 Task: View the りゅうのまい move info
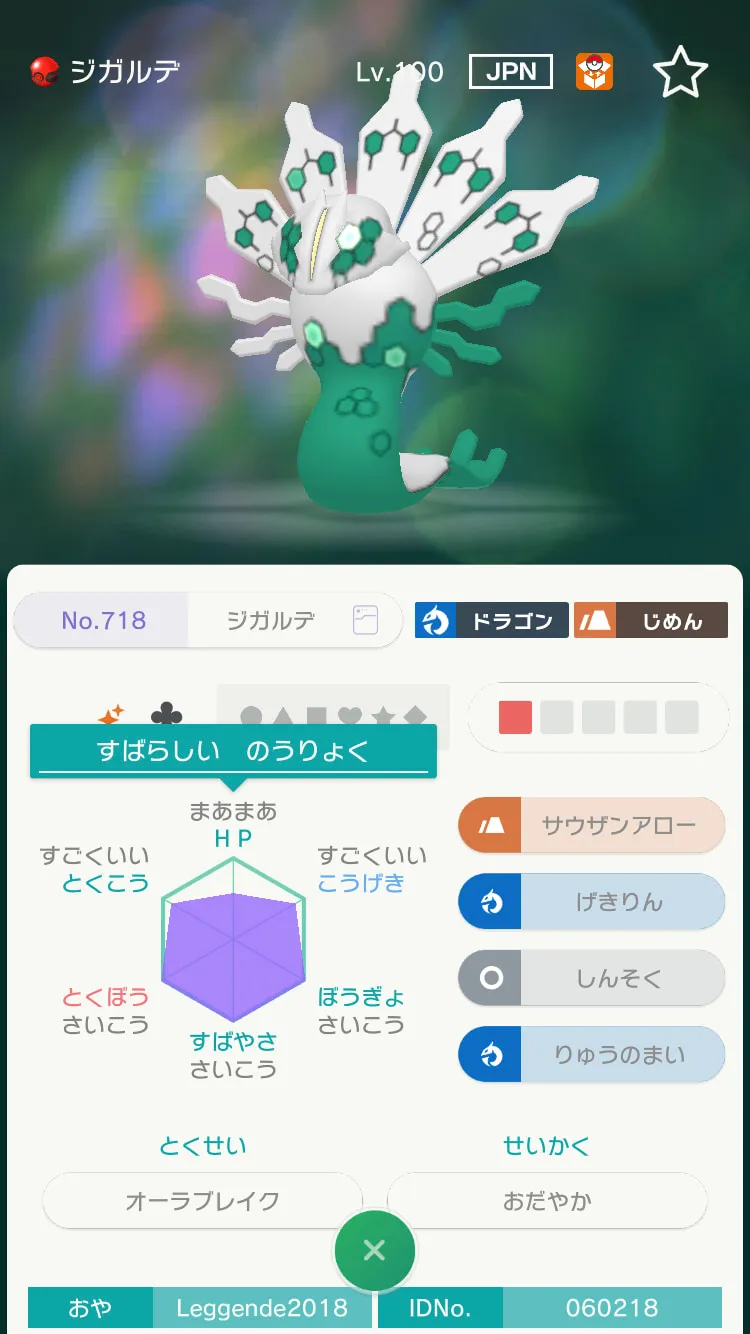click(x=591, y=1054)
